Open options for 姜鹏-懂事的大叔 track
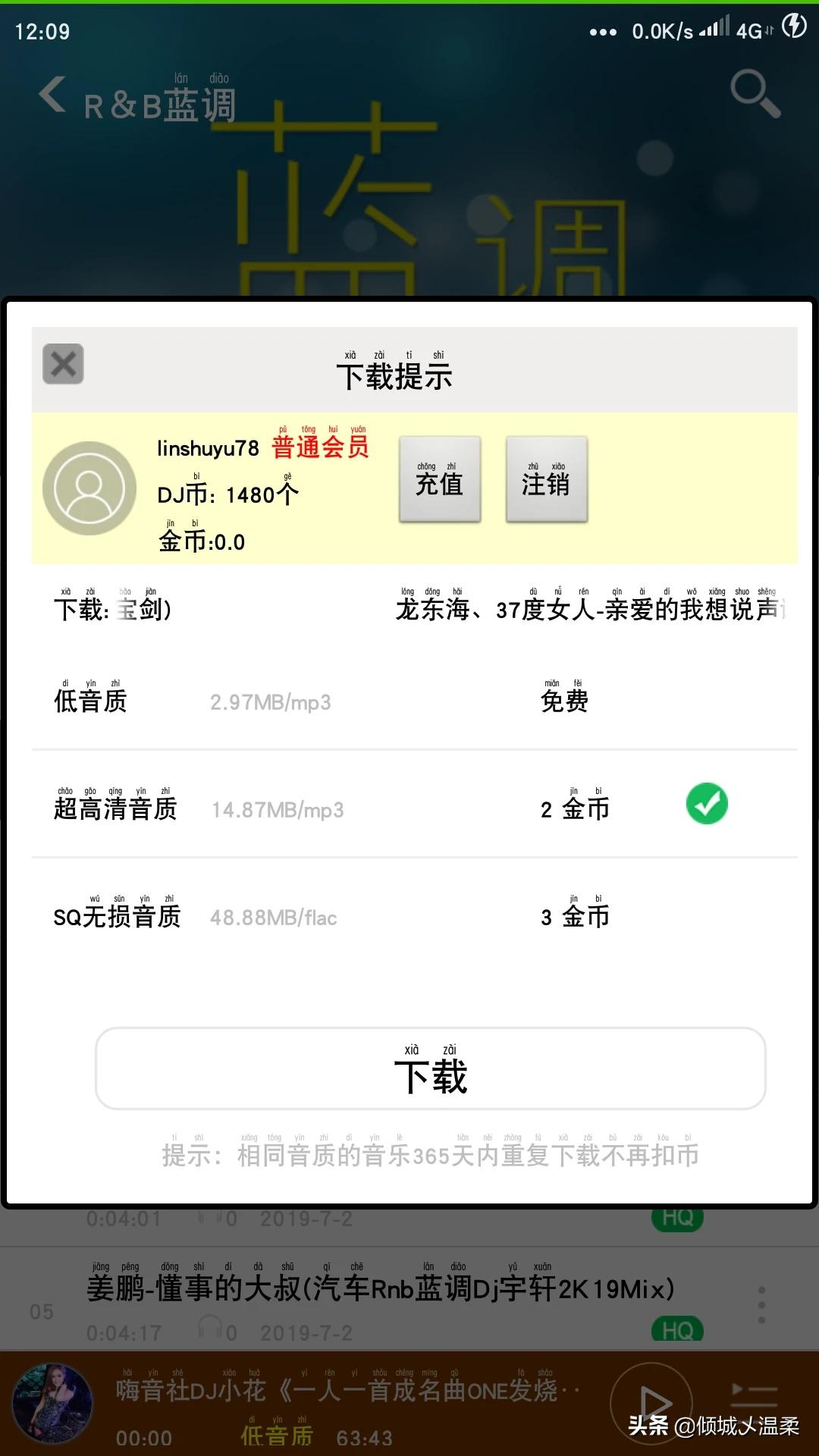Screen dimensions: 819x1456 (x=761, y=1305)
